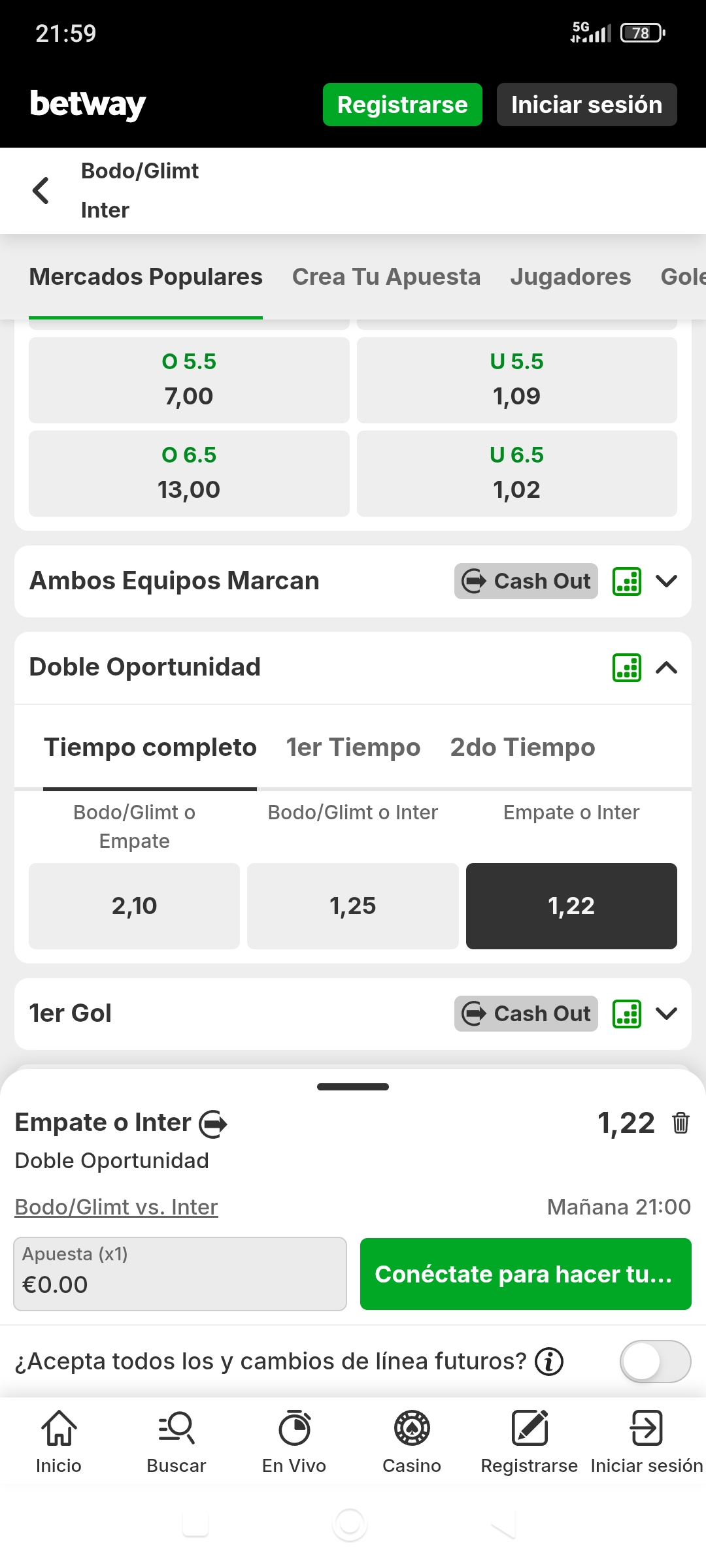Viewport: 706px width, 1568px height.
Task: Go back using the header arrow
Action: coord(41,190)
